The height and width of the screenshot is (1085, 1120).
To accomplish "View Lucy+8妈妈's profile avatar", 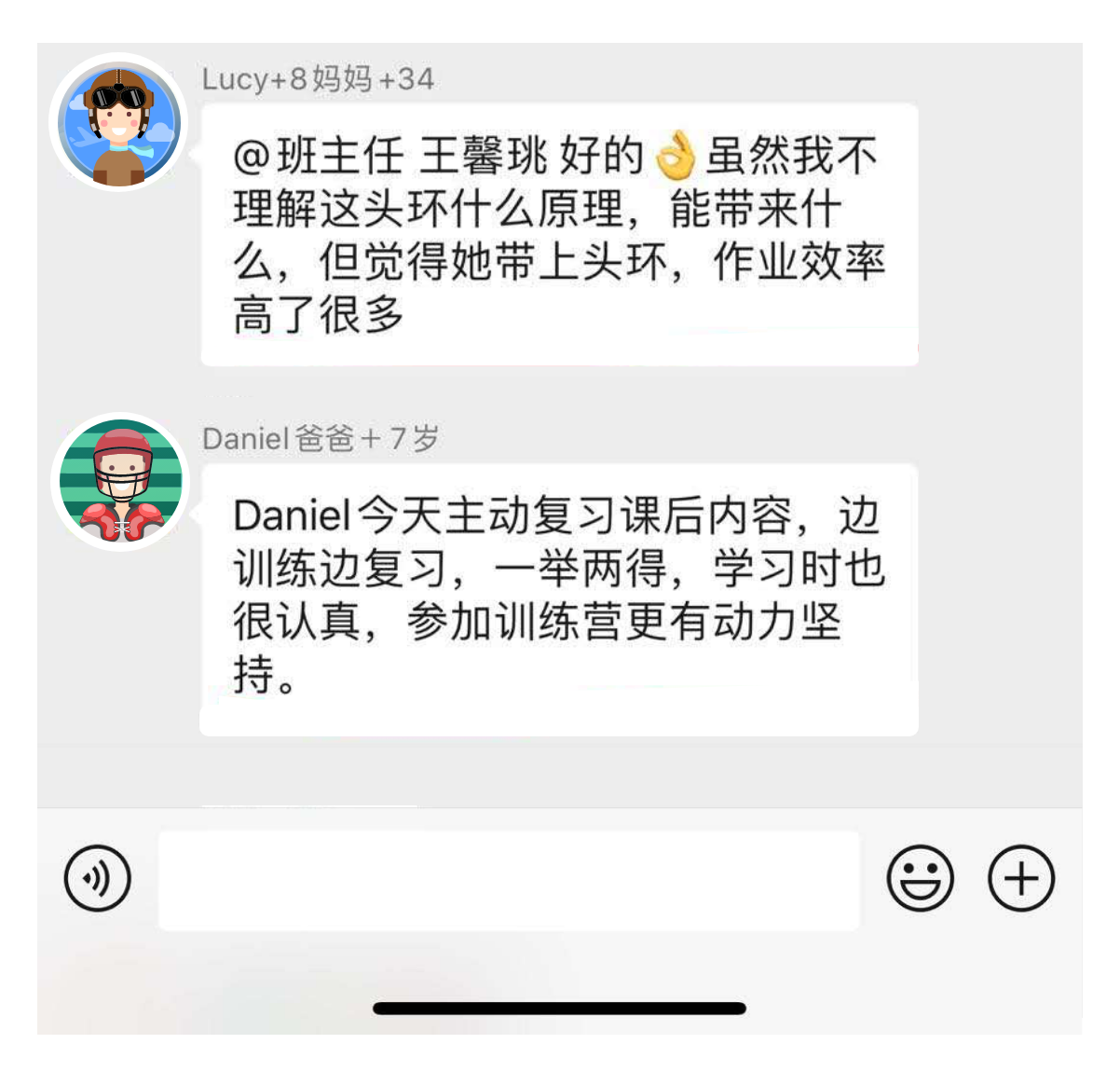I will pos(118,123).
